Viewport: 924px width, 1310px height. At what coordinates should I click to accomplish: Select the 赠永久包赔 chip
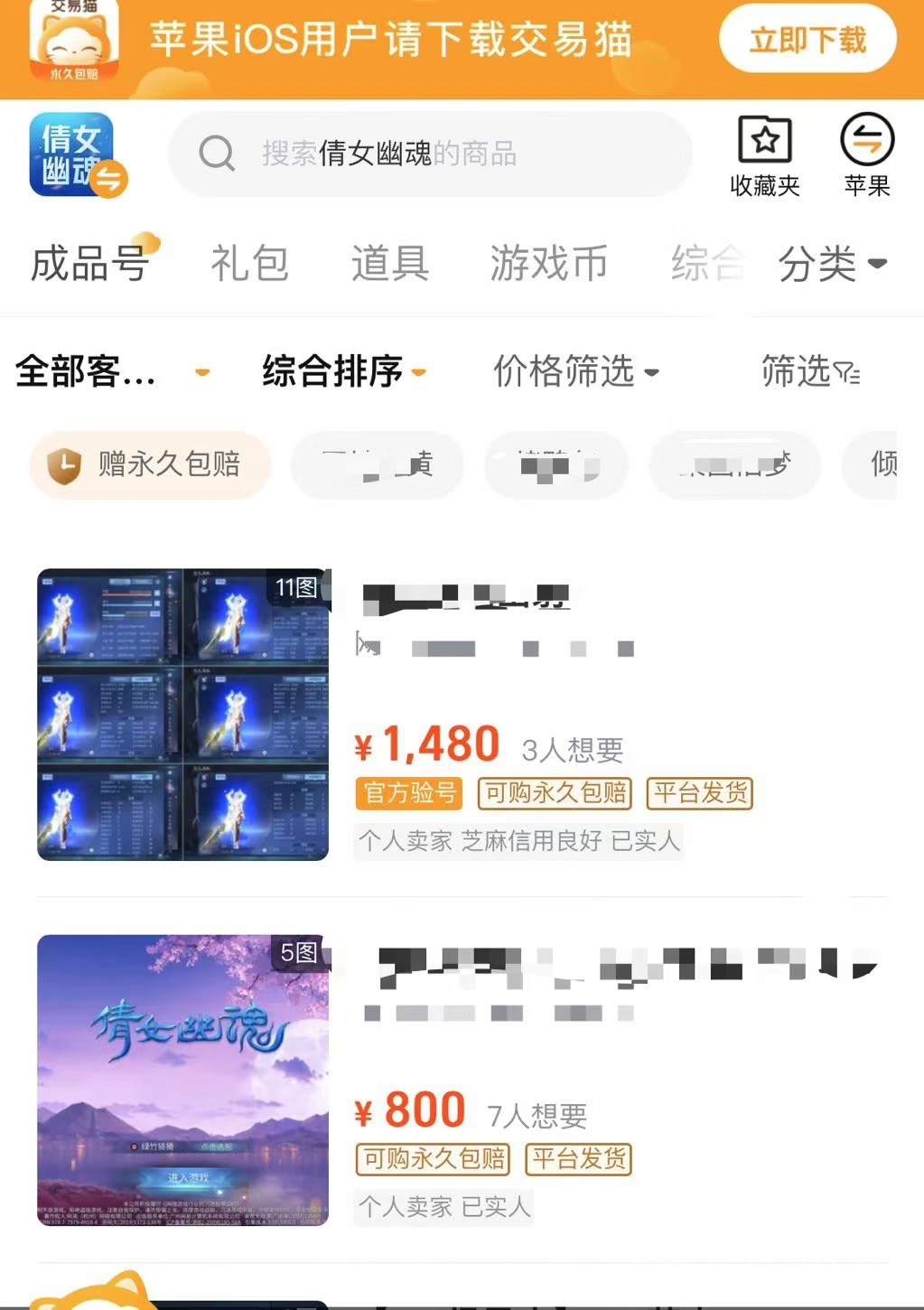click(151, 464)
